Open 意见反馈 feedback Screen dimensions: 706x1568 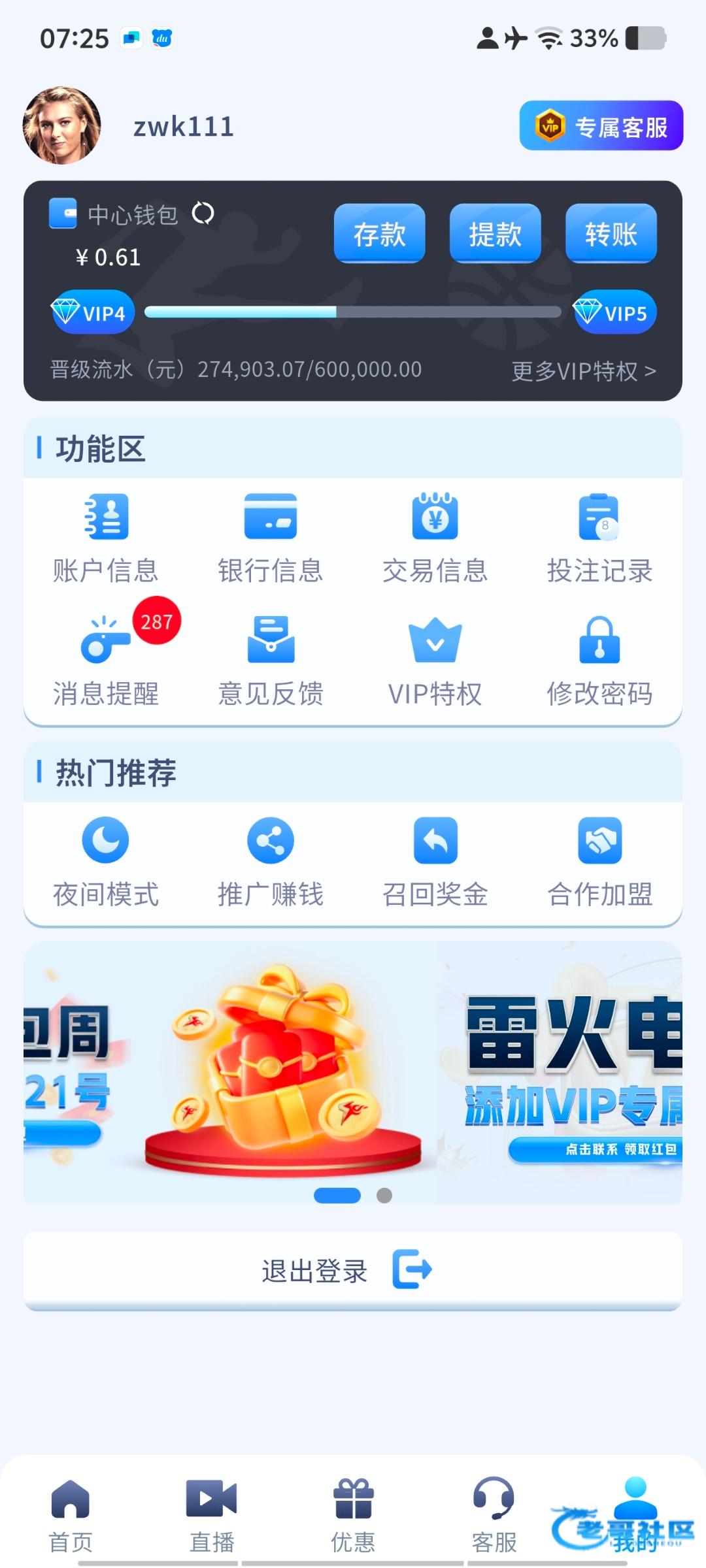point(271,661)
